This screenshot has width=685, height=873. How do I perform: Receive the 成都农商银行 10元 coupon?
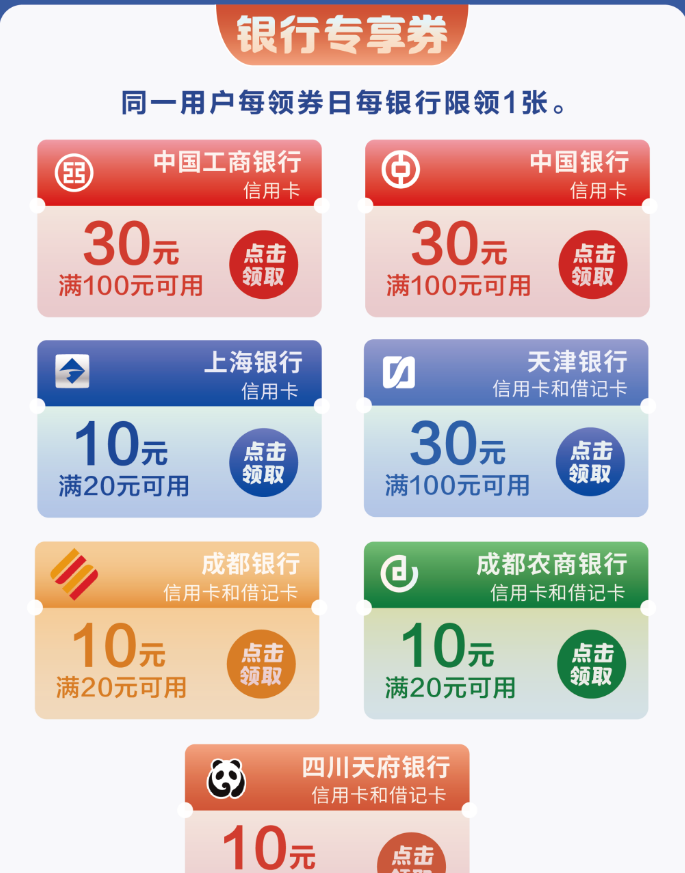(590, 665)
